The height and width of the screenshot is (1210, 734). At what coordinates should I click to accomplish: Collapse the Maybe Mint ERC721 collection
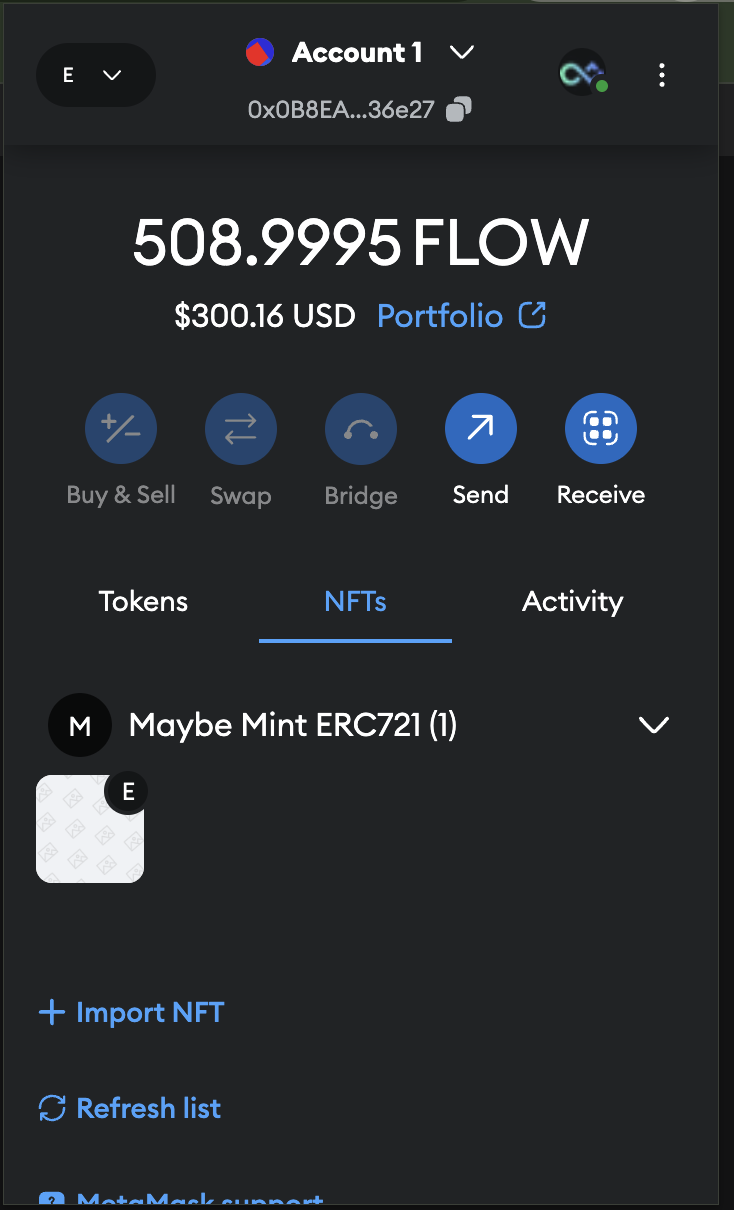[654, 725]
